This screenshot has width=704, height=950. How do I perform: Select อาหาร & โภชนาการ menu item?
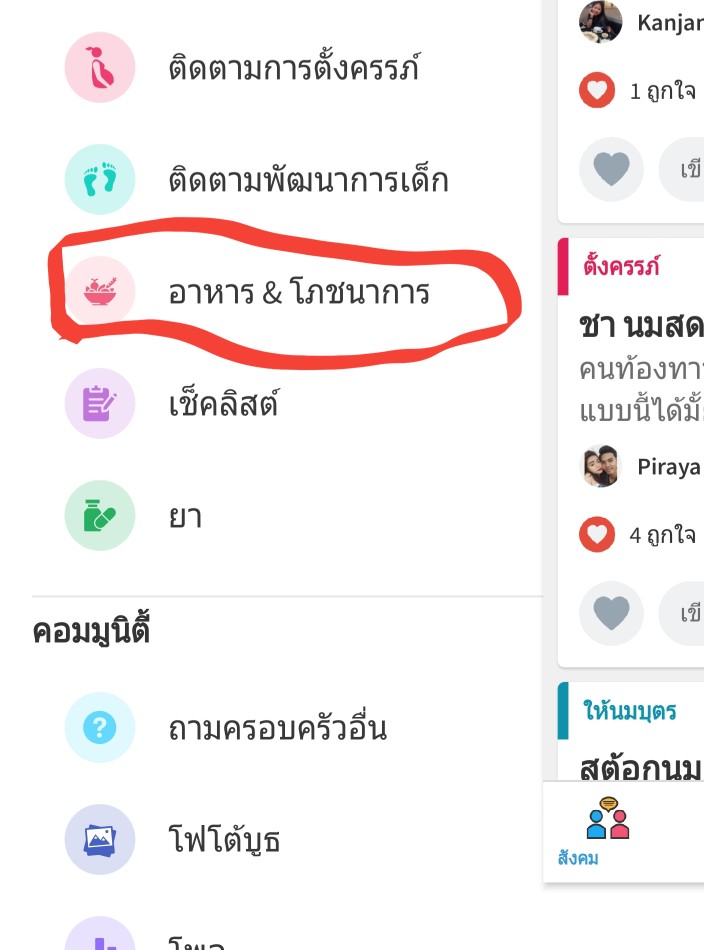[x=298, y=293]
